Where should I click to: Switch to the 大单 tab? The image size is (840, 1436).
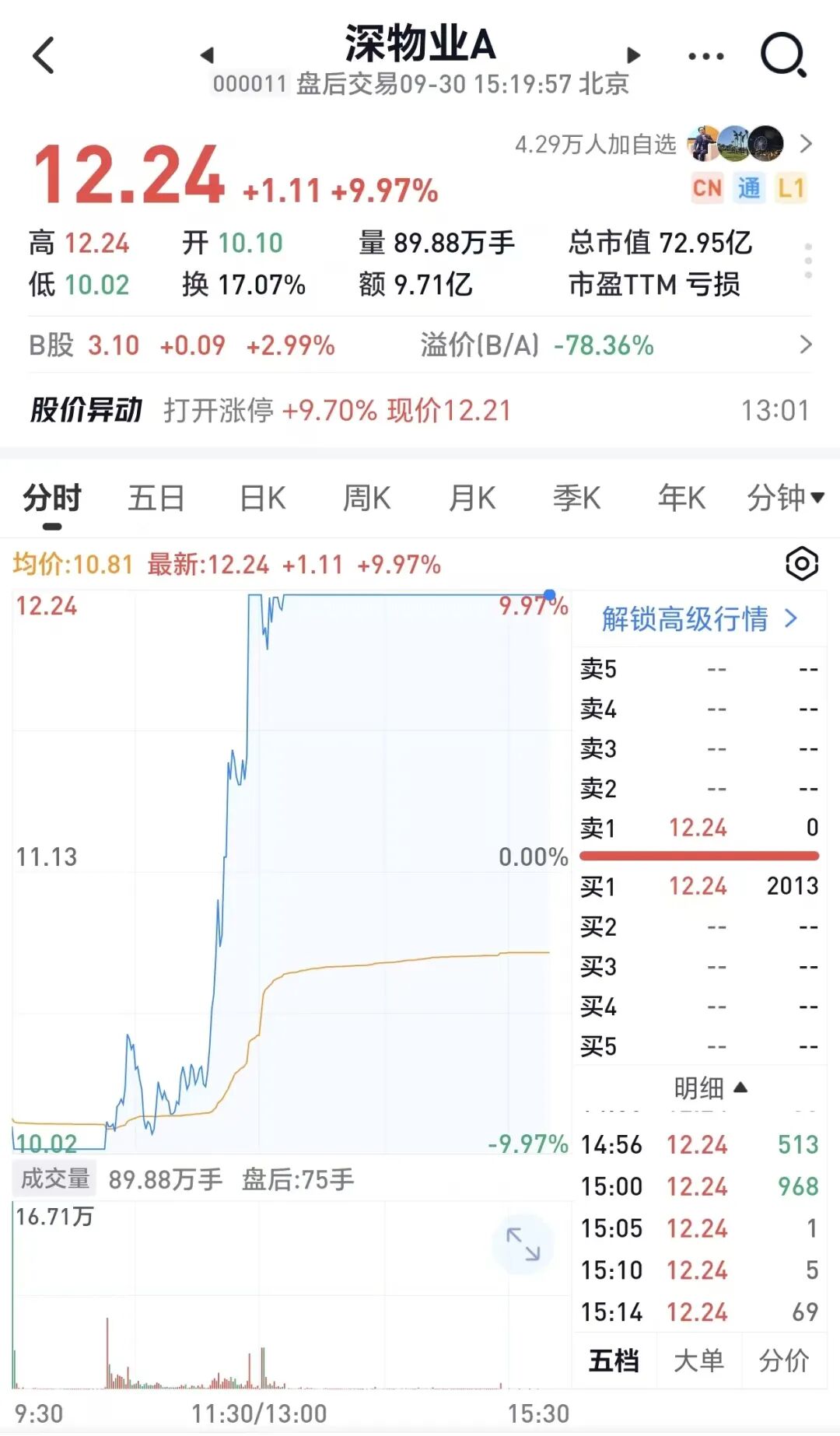[x=698, y=1361]
